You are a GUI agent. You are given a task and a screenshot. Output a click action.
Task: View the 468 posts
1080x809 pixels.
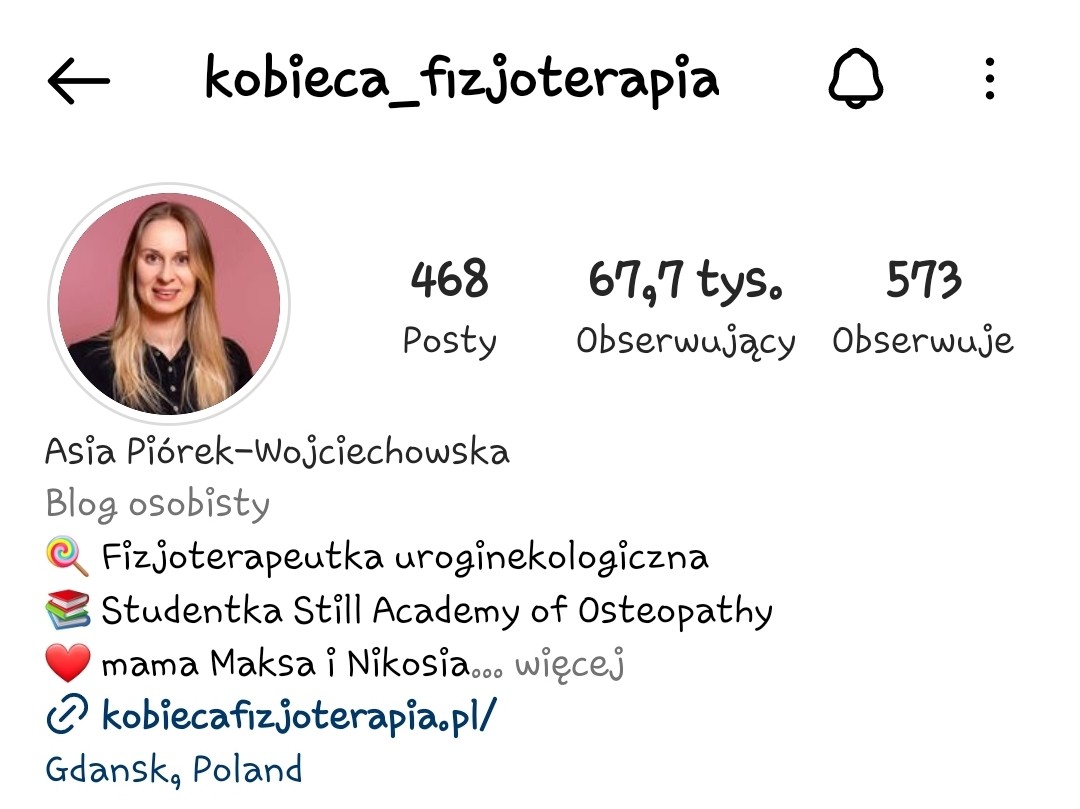pyautogui.click(x=449, y=307)
